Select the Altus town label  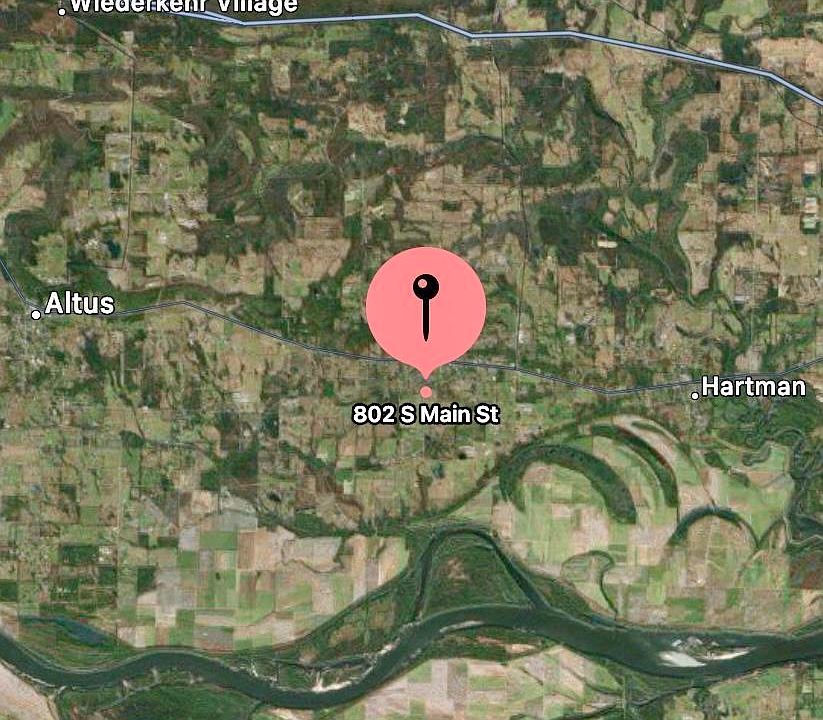tap(79, 304)
